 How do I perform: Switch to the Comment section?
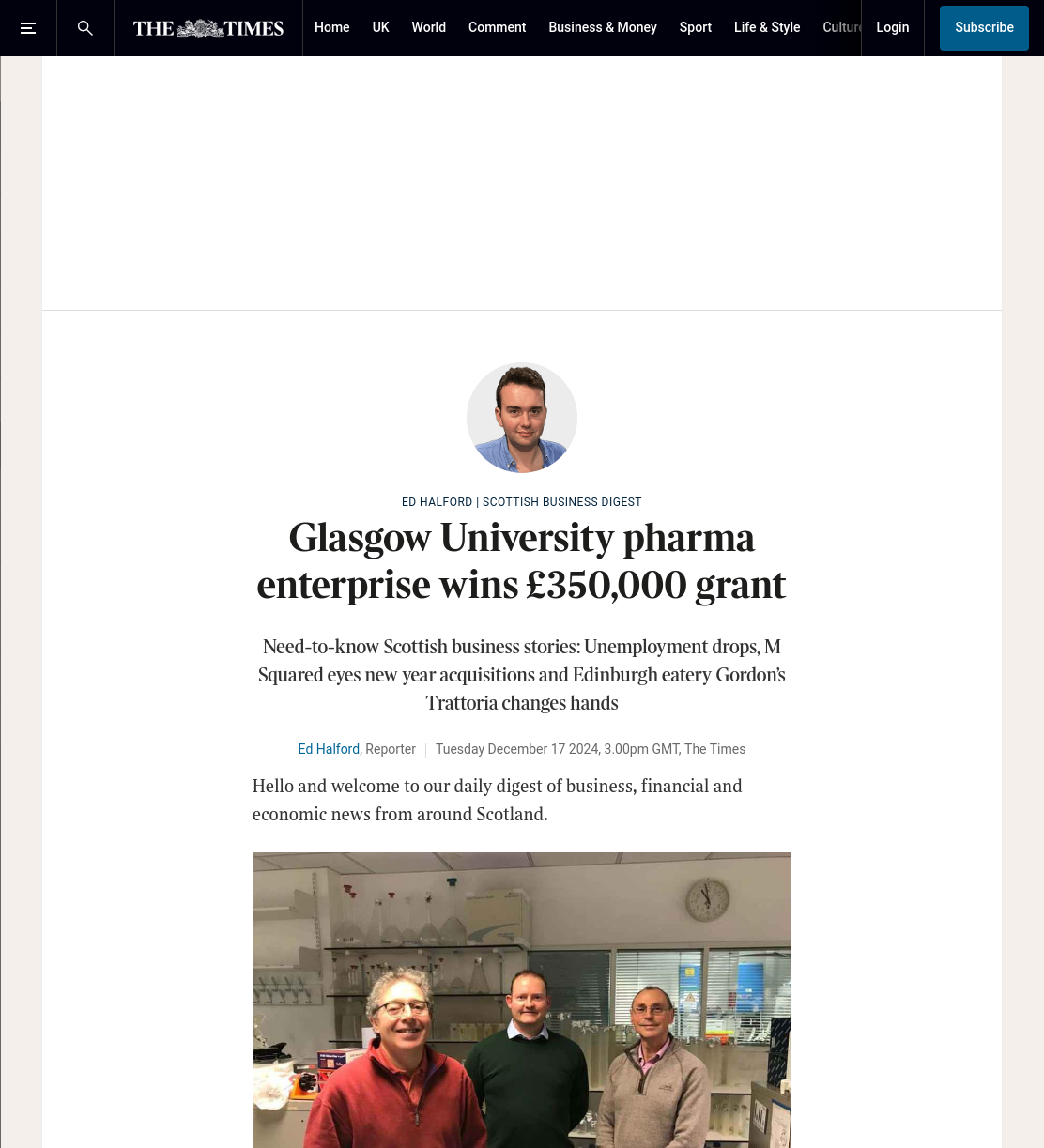coord(497,27)
